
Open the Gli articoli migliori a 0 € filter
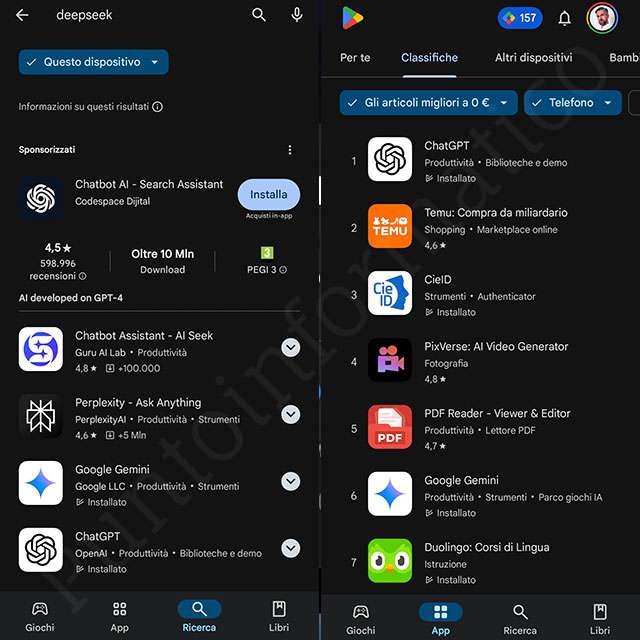pyautogui.click(x=428, y=102)
